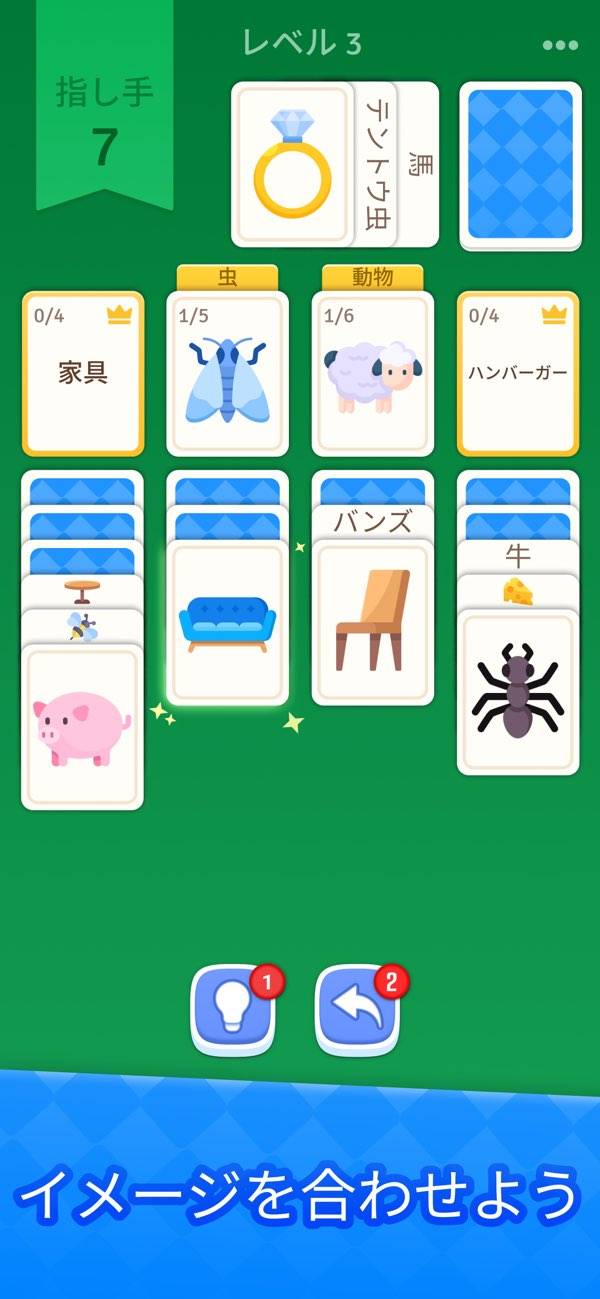
Task: Tap the moth card in 虫 pile
Action: pyautogui.click(x=227, y=374)
